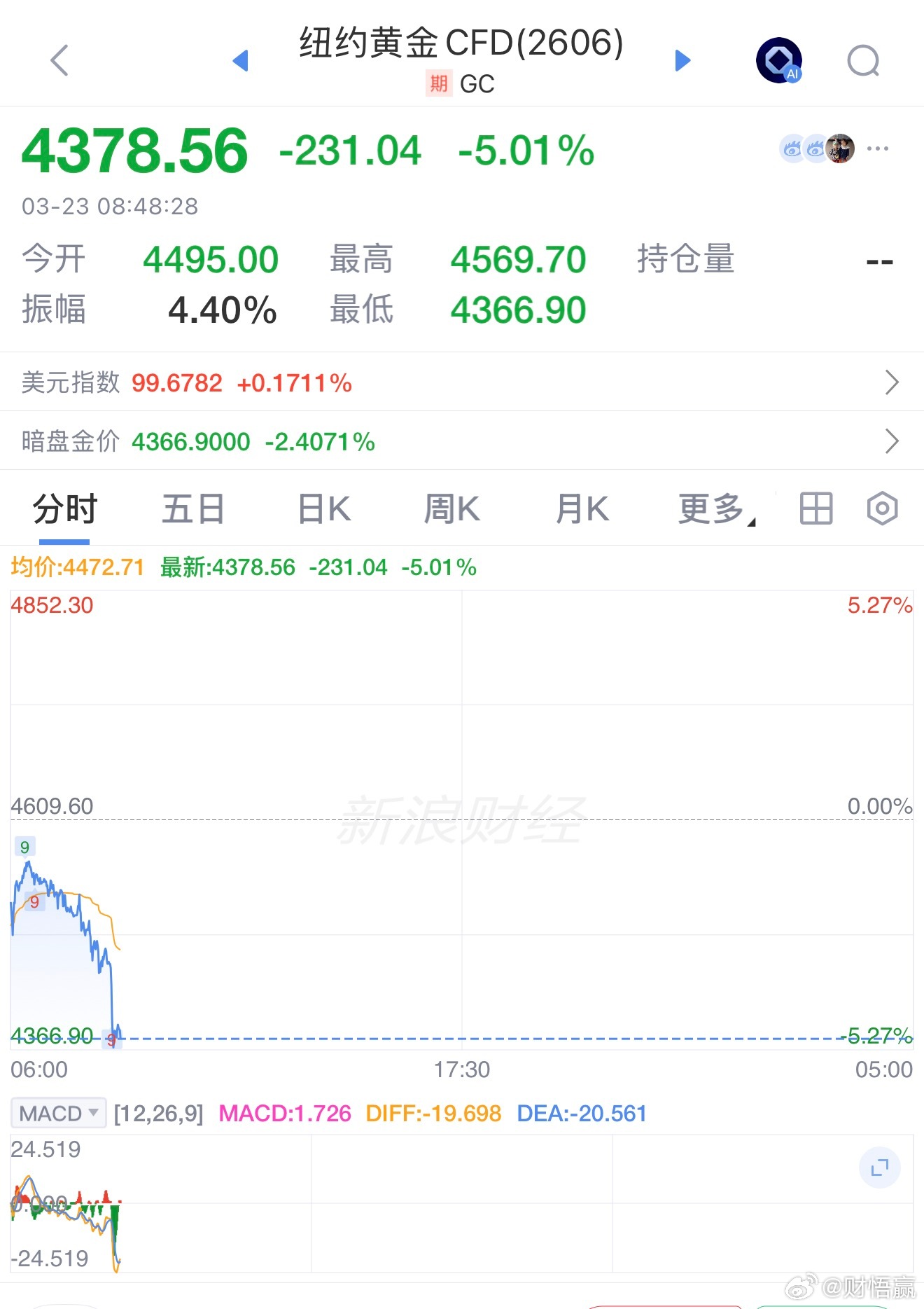This screenshot has height=1309, width=924.
Task: Click the back arrow at top left
Action: coord(59,60)
